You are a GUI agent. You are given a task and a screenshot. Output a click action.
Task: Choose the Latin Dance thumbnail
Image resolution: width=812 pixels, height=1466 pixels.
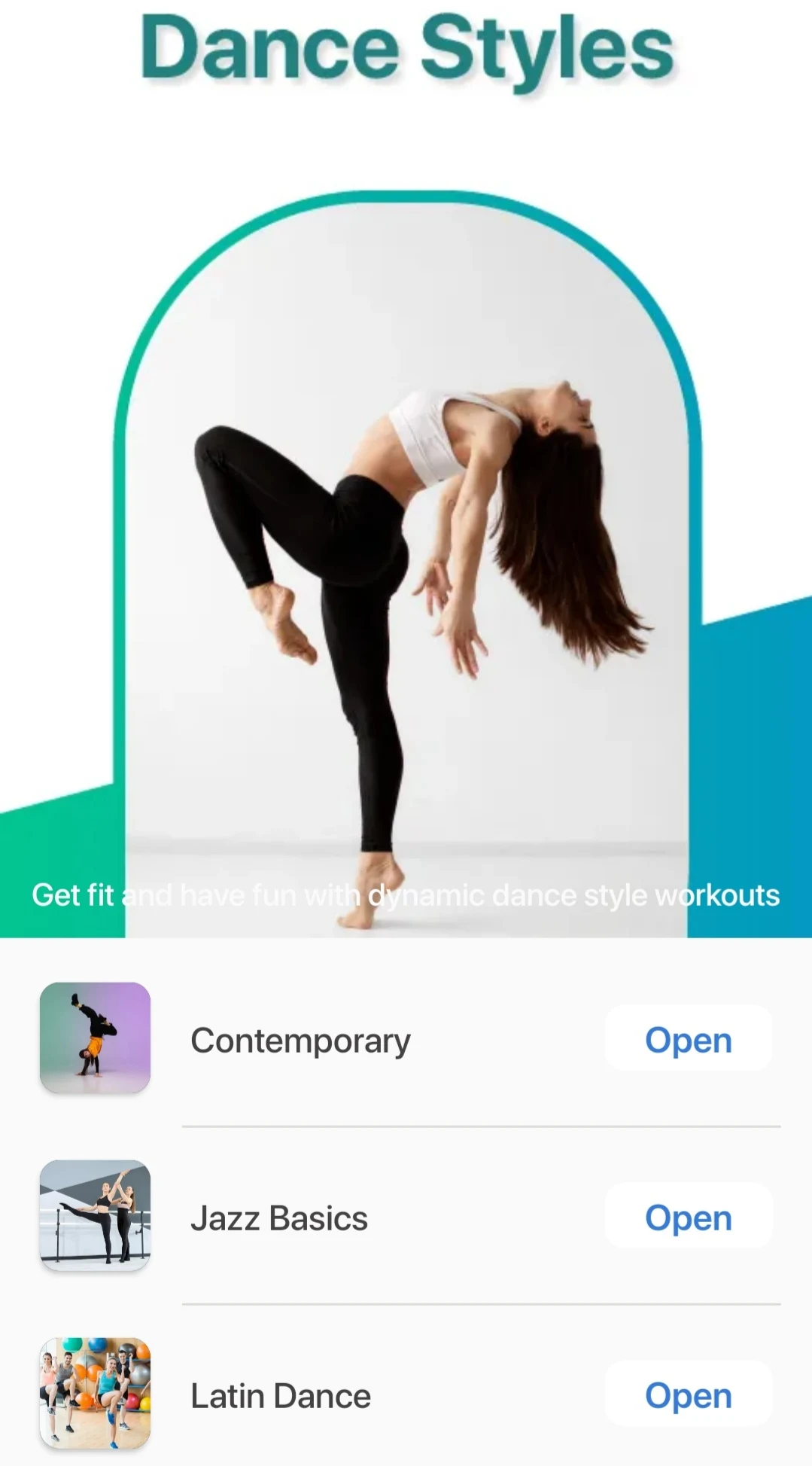(x=95, y=1393)
